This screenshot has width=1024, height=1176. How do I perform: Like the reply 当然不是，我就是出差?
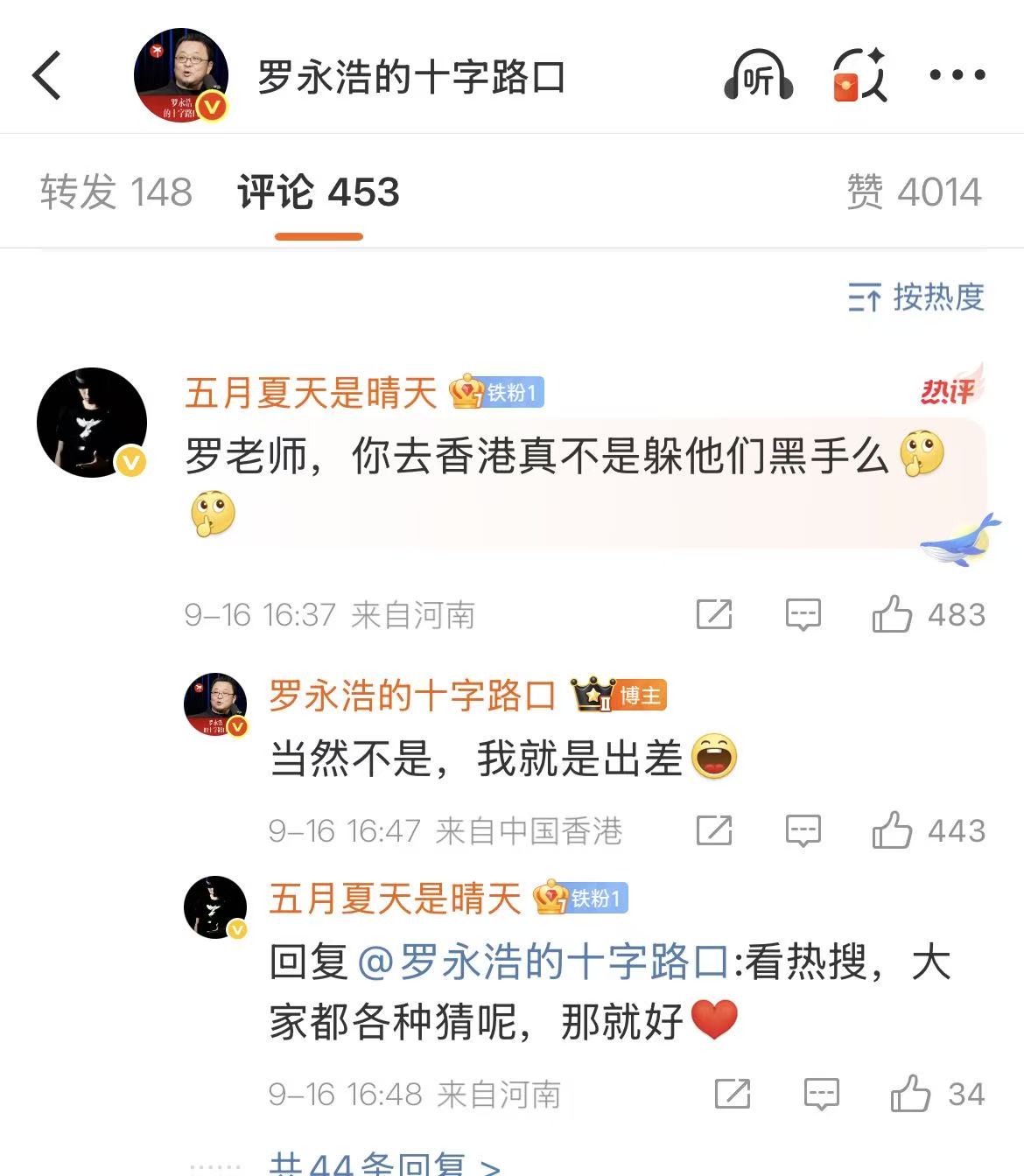point(892,830)
